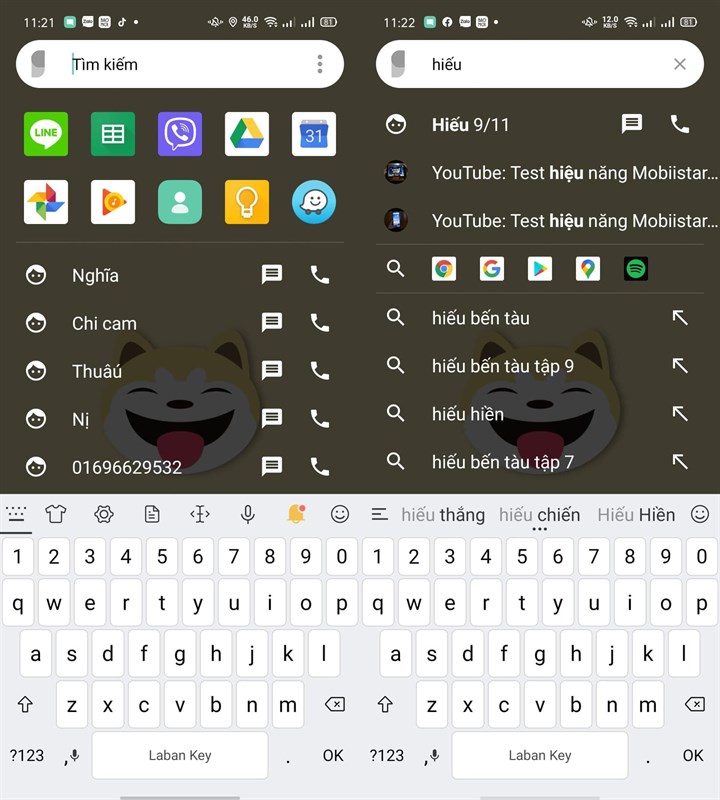Open contact Thuấú
720x800 pixels.
click(x=97, y=371)
